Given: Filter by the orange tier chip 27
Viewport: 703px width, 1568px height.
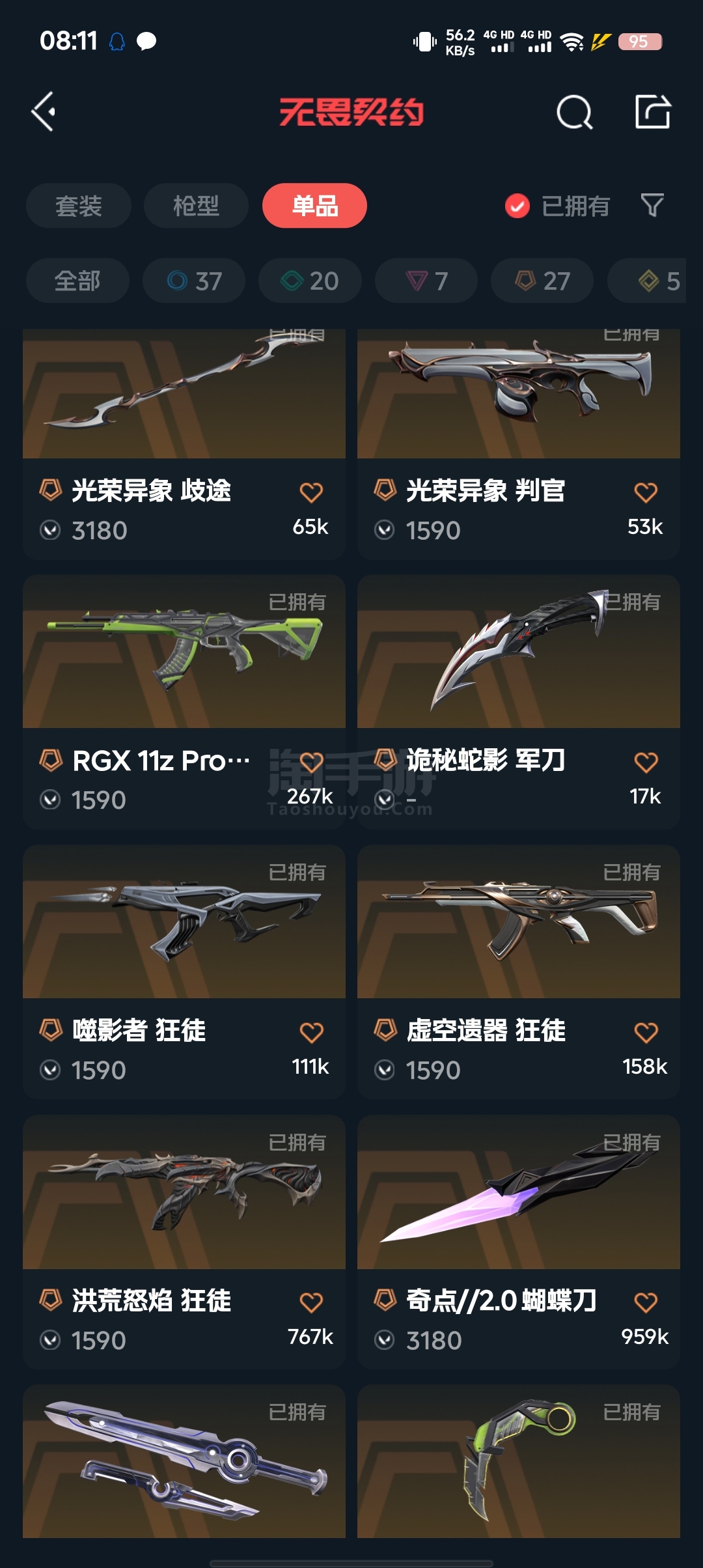Looking at the screenshot, I should (x=542, y=281).
